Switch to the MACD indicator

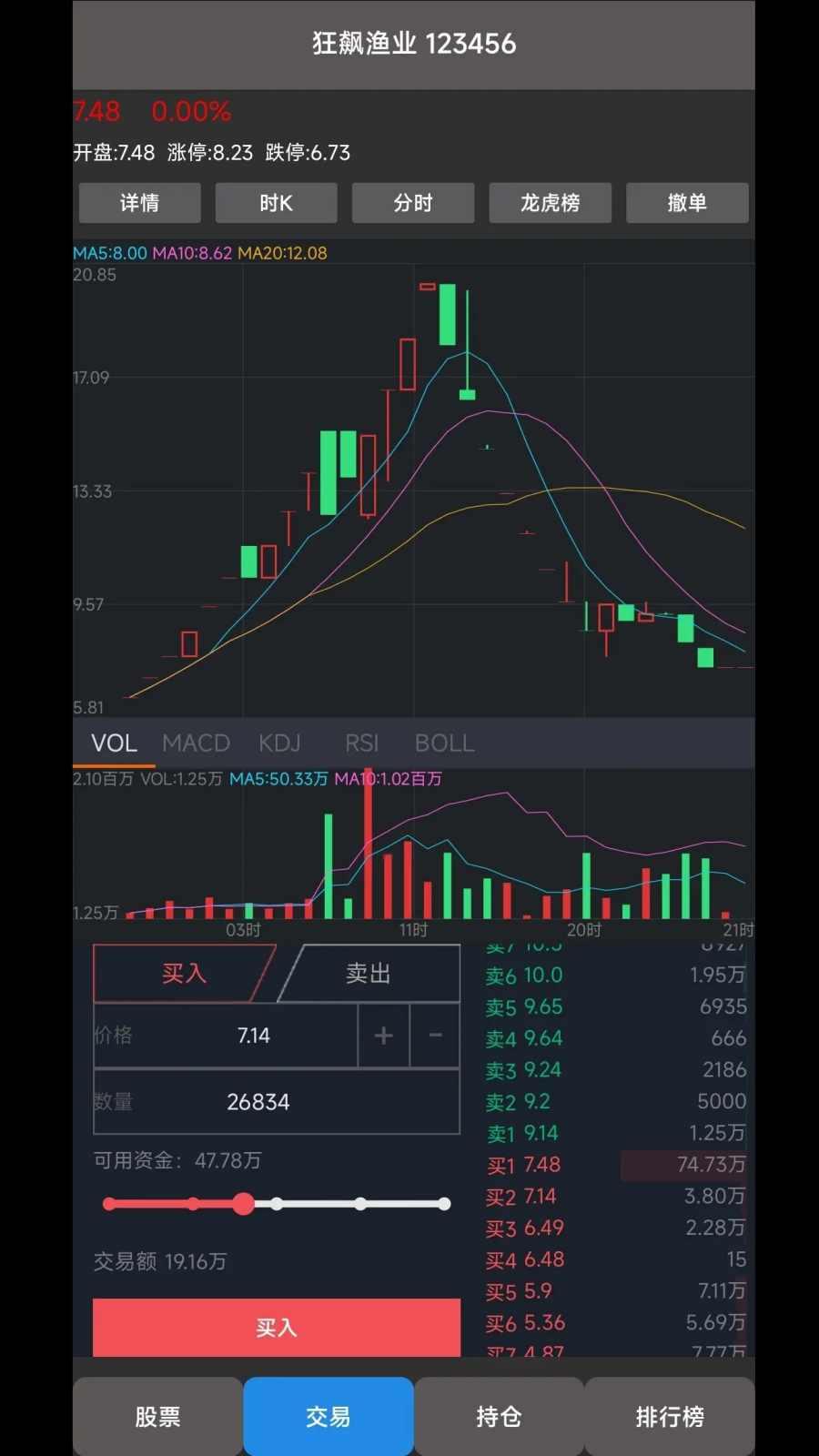196,743
